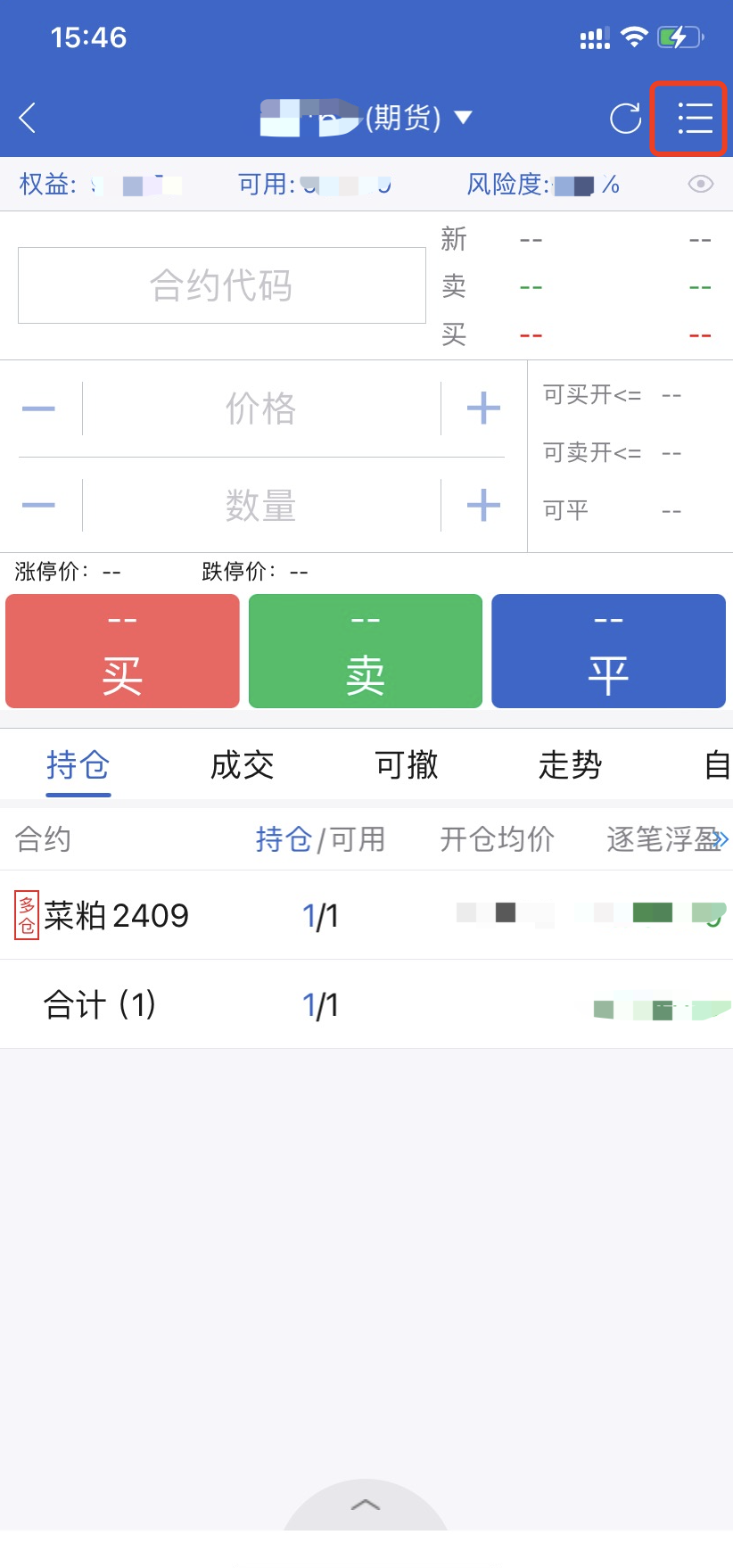This screenshot has width=733, height=1568.
Task: Toggle account balance visibility eye icon
Action: coord(701,184)
